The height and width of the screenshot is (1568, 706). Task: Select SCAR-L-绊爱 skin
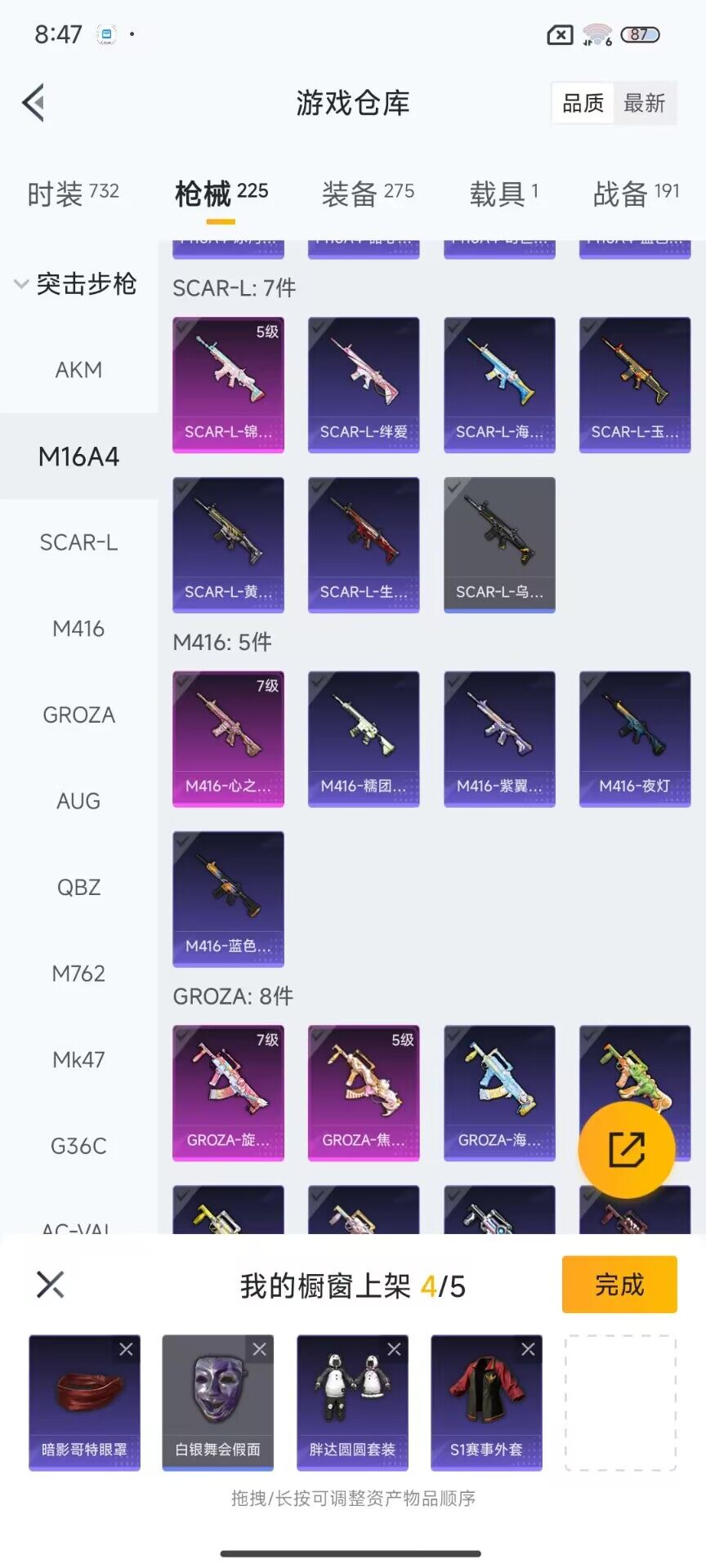point(364,385)
